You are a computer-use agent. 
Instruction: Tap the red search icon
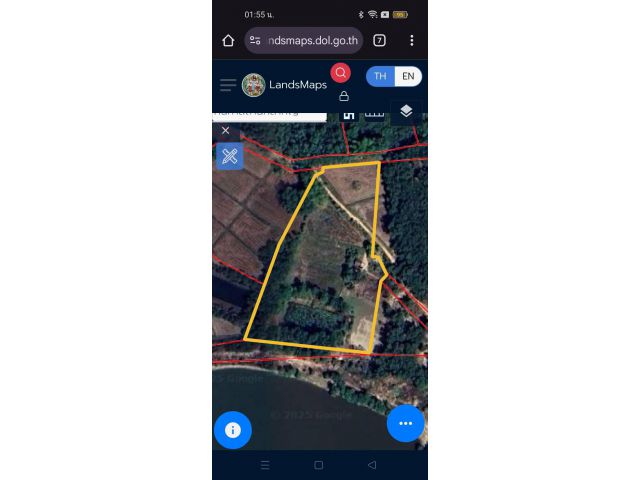click(x=341, y=73)
